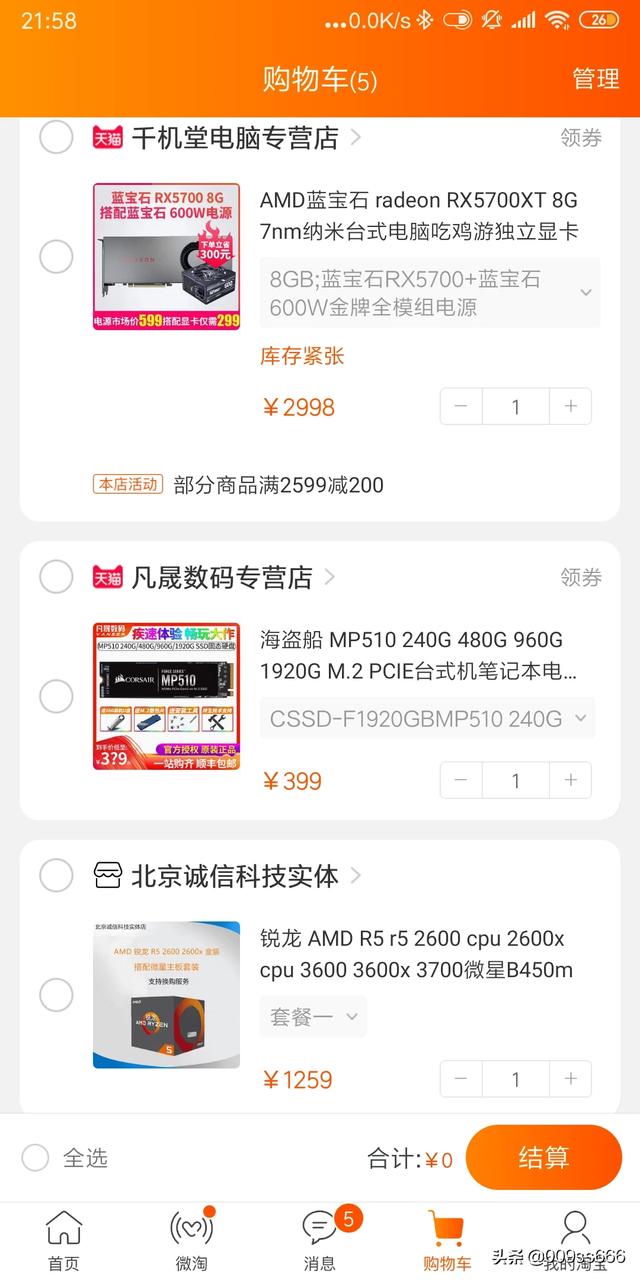Change the 套餐一 package option
640x1280 pixels.
(313, 1017)
